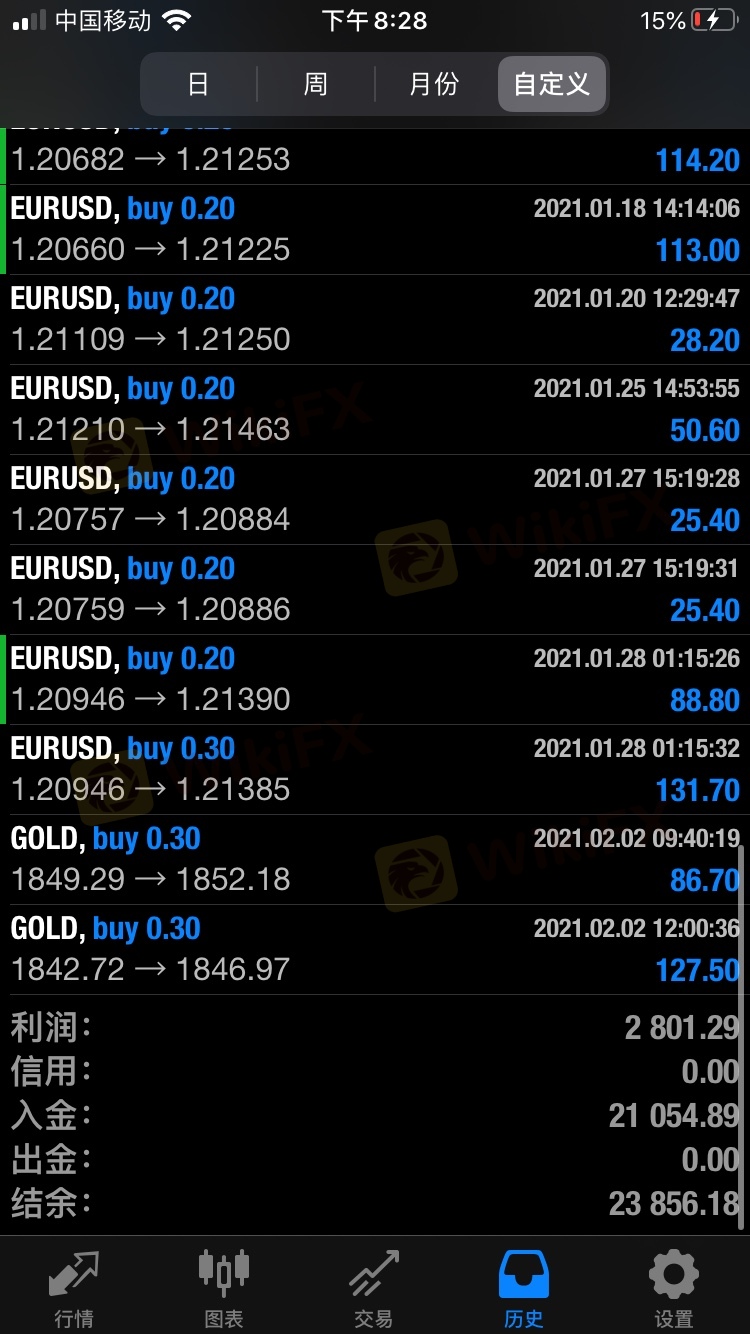Open the GOLD trade from 2021.02.02 09:40:19

[375, 860]
